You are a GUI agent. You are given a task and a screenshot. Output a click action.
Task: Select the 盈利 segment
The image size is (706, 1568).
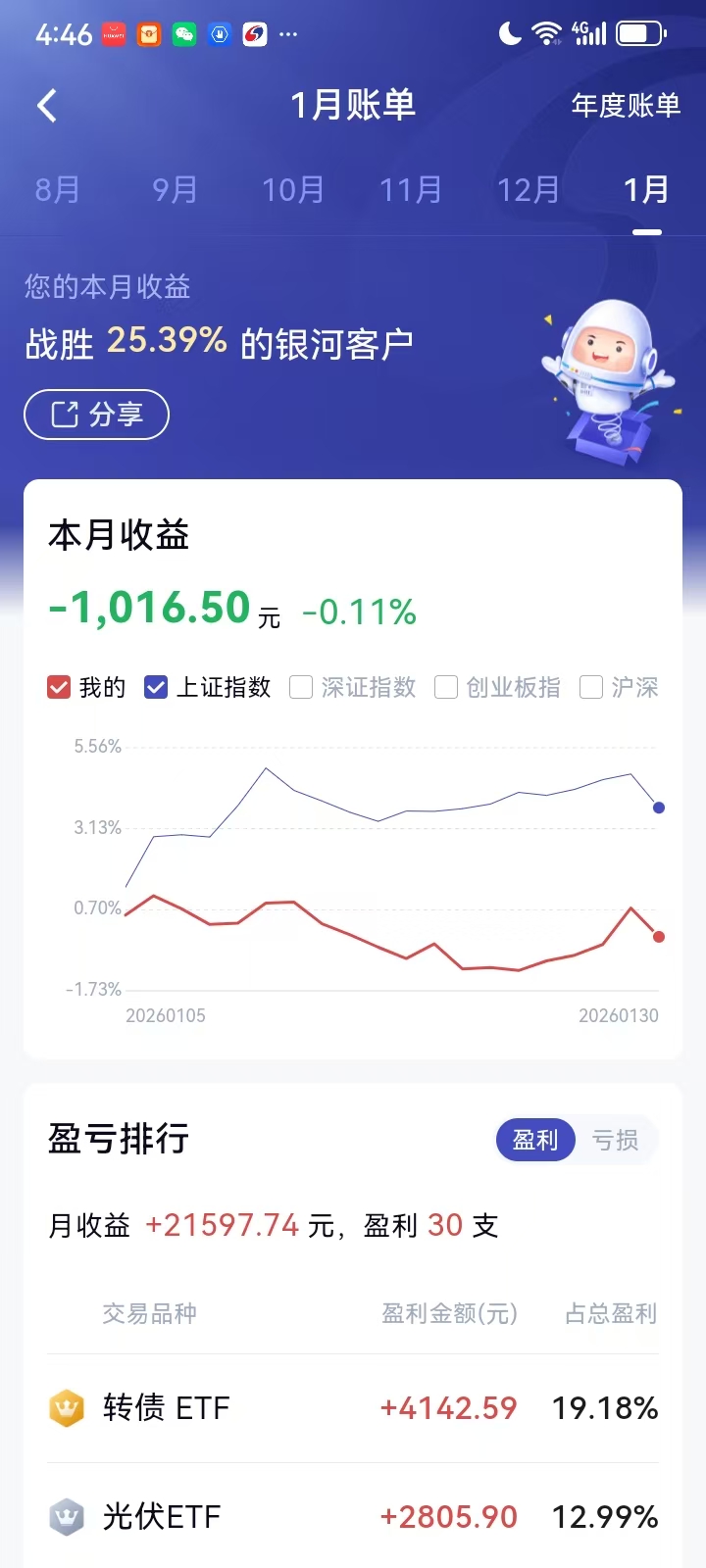click(535, 1140)
